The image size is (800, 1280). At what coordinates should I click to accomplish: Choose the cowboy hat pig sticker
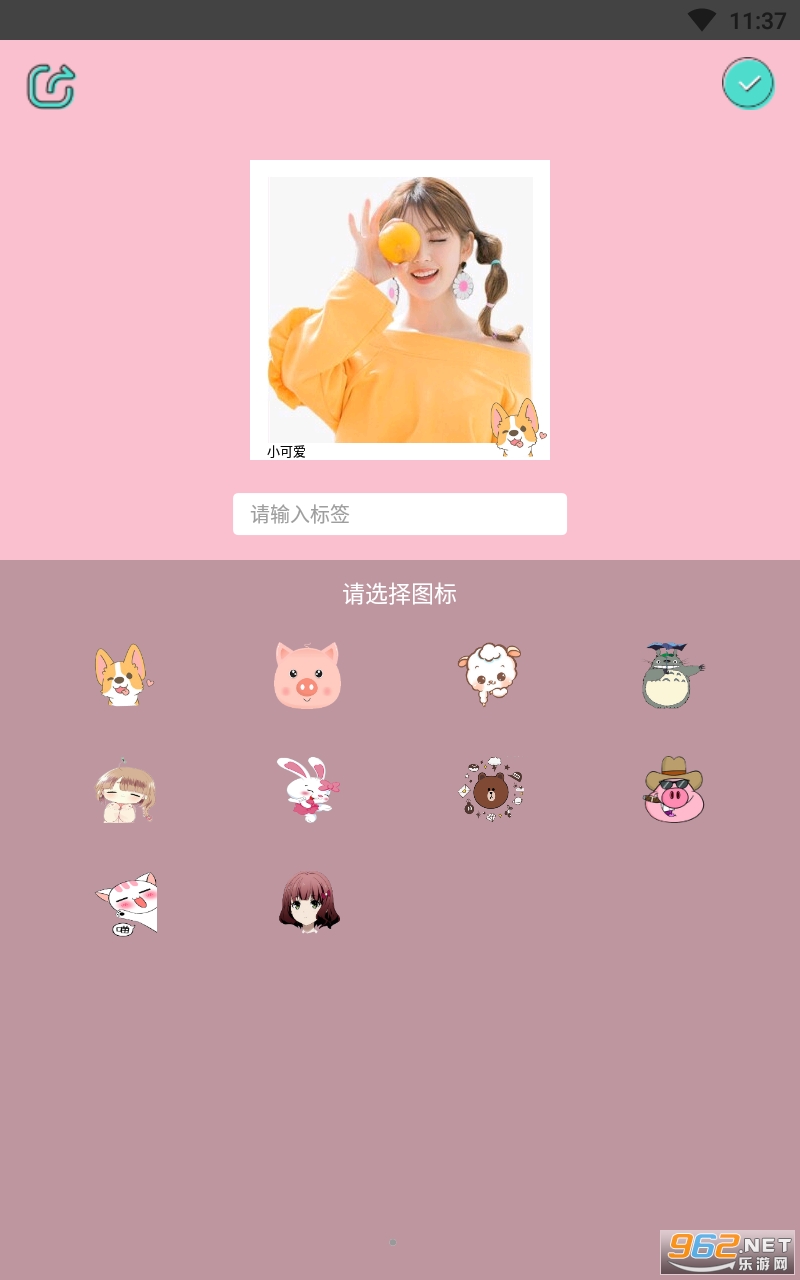click(x=673, y=790)
